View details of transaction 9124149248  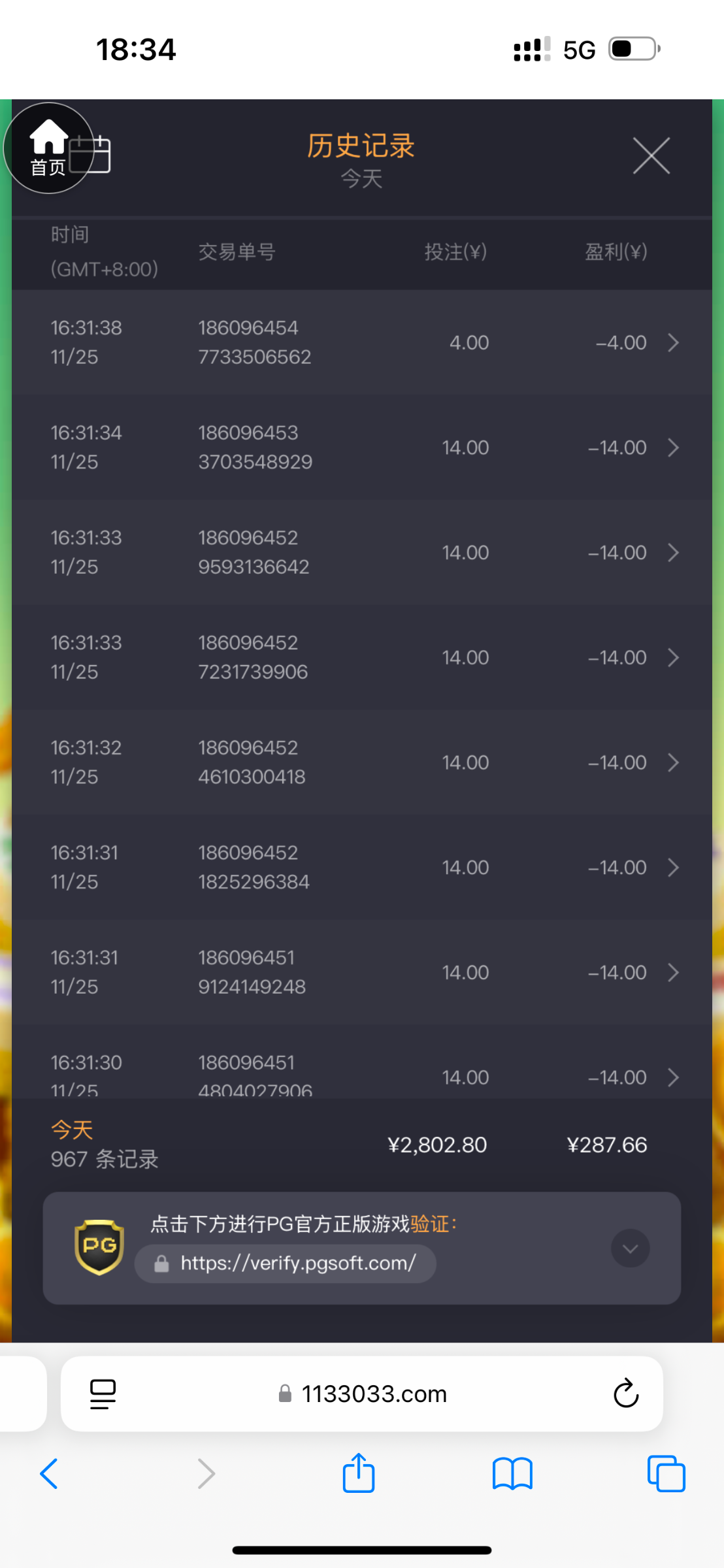(362, 972)
